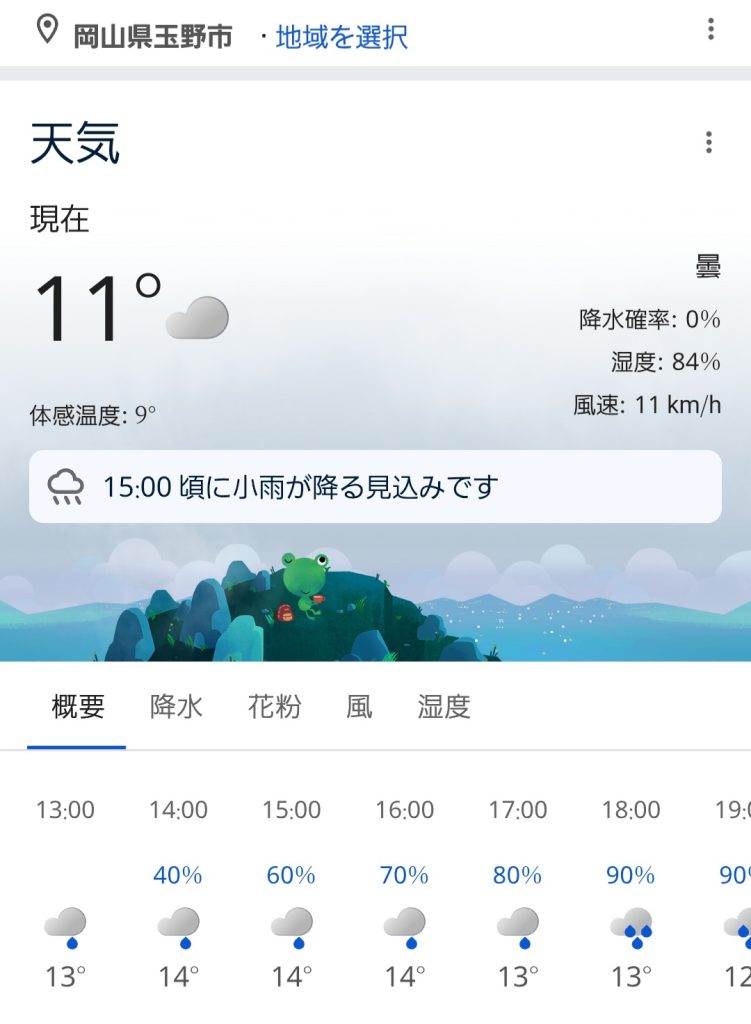Image resolution: width=751 pixels, height=1024 pixels.
Task: Tap the 地域を選択 link
Action: [x=341, y=37]
